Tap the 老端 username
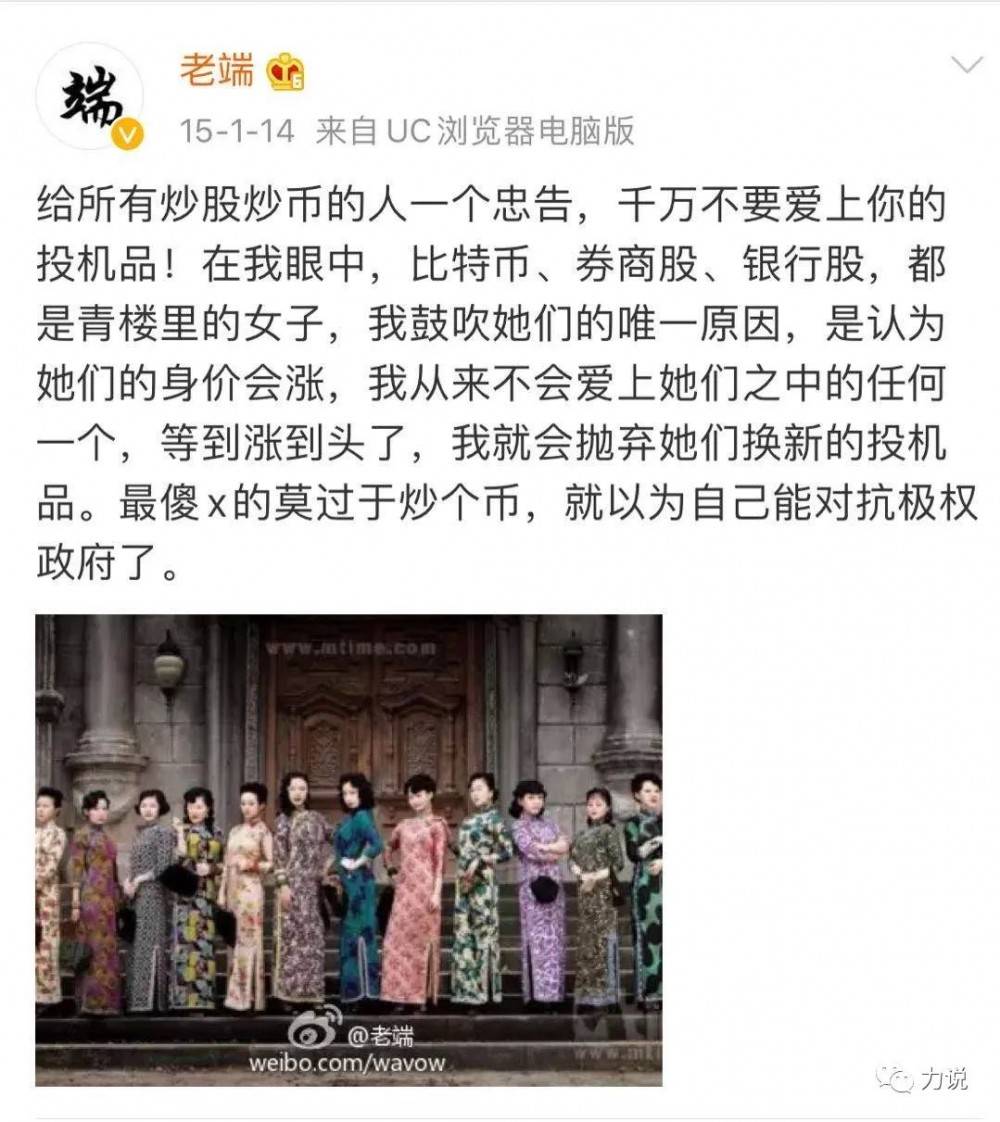This screenshot has height=1122, width=1000. tap(216, 71)
